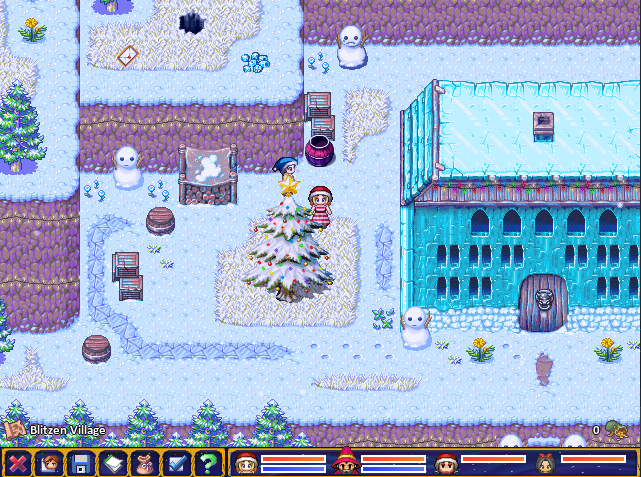The width and height of the screenshot is (641, 477).
Task: Open the item sack inventory
Action: (x=145, y=463)
